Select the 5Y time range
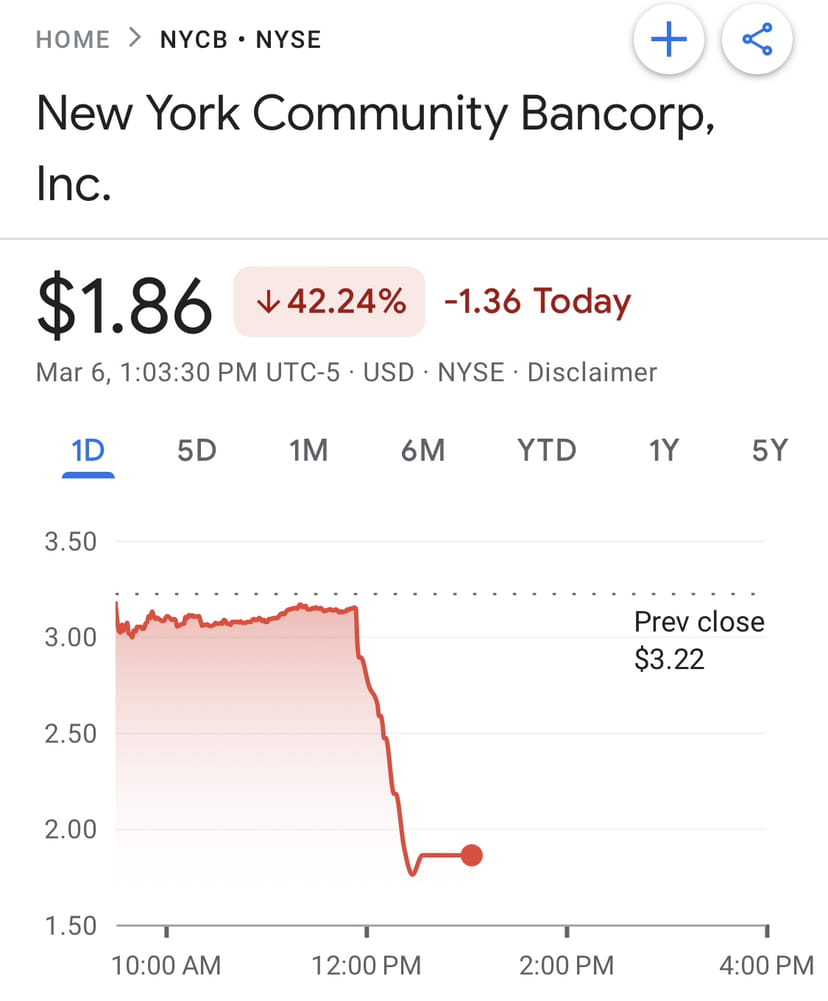This screenshot has height=1001, width=828. 769,451
